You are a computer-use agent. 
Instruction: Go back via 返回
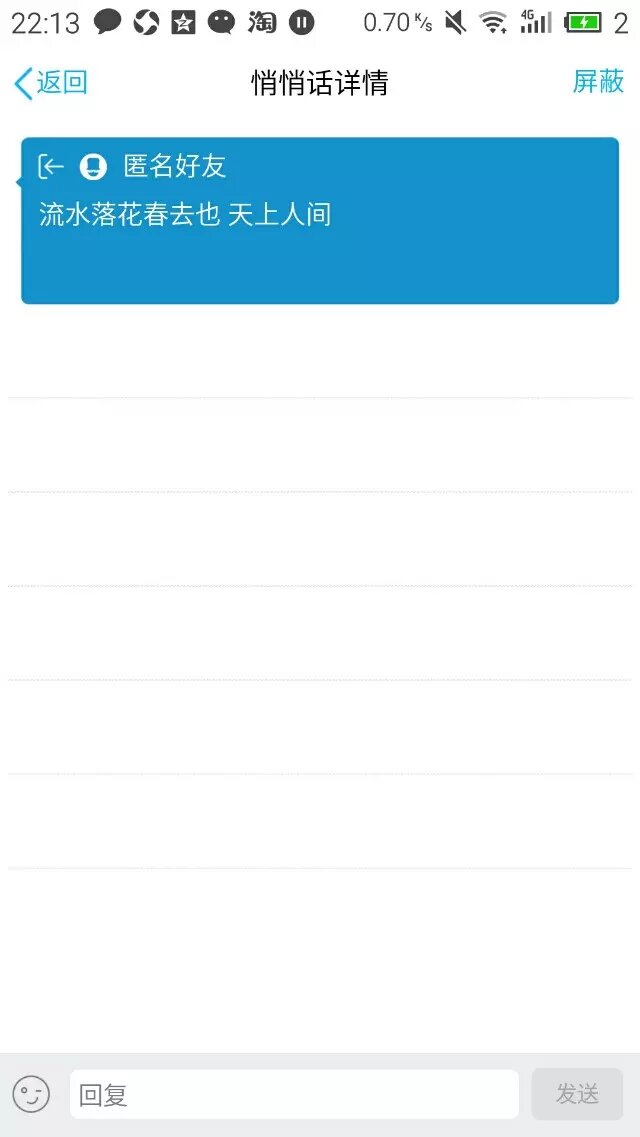(x=51, y=83)
